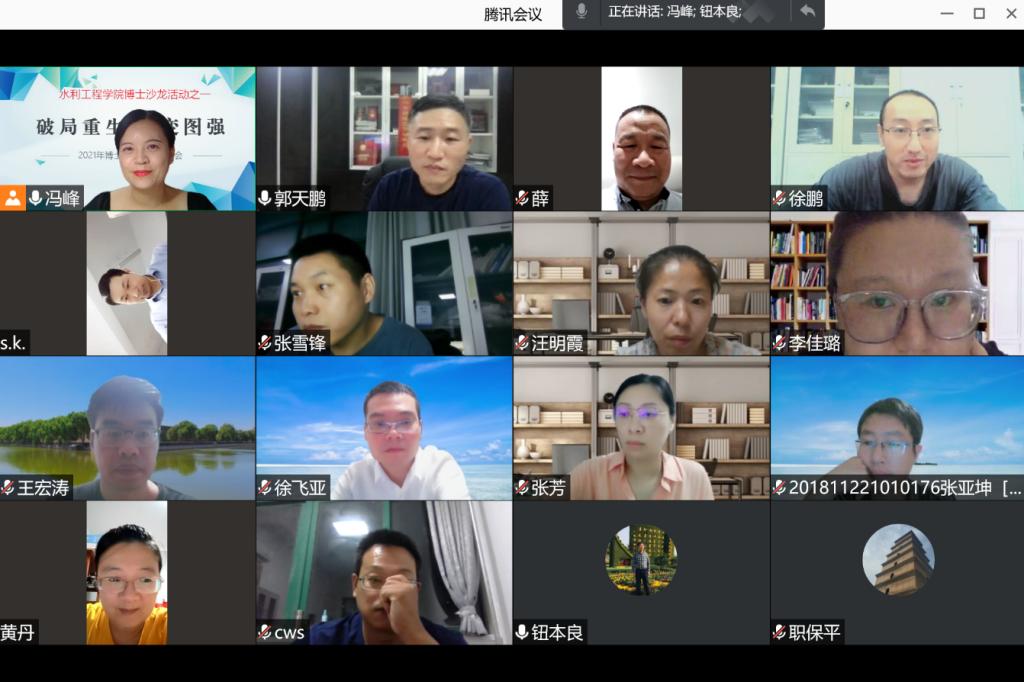Close the Tencent Meeting window
Screen dimensions: 1024x682
pyautogui.click(x=1010, y=13)
